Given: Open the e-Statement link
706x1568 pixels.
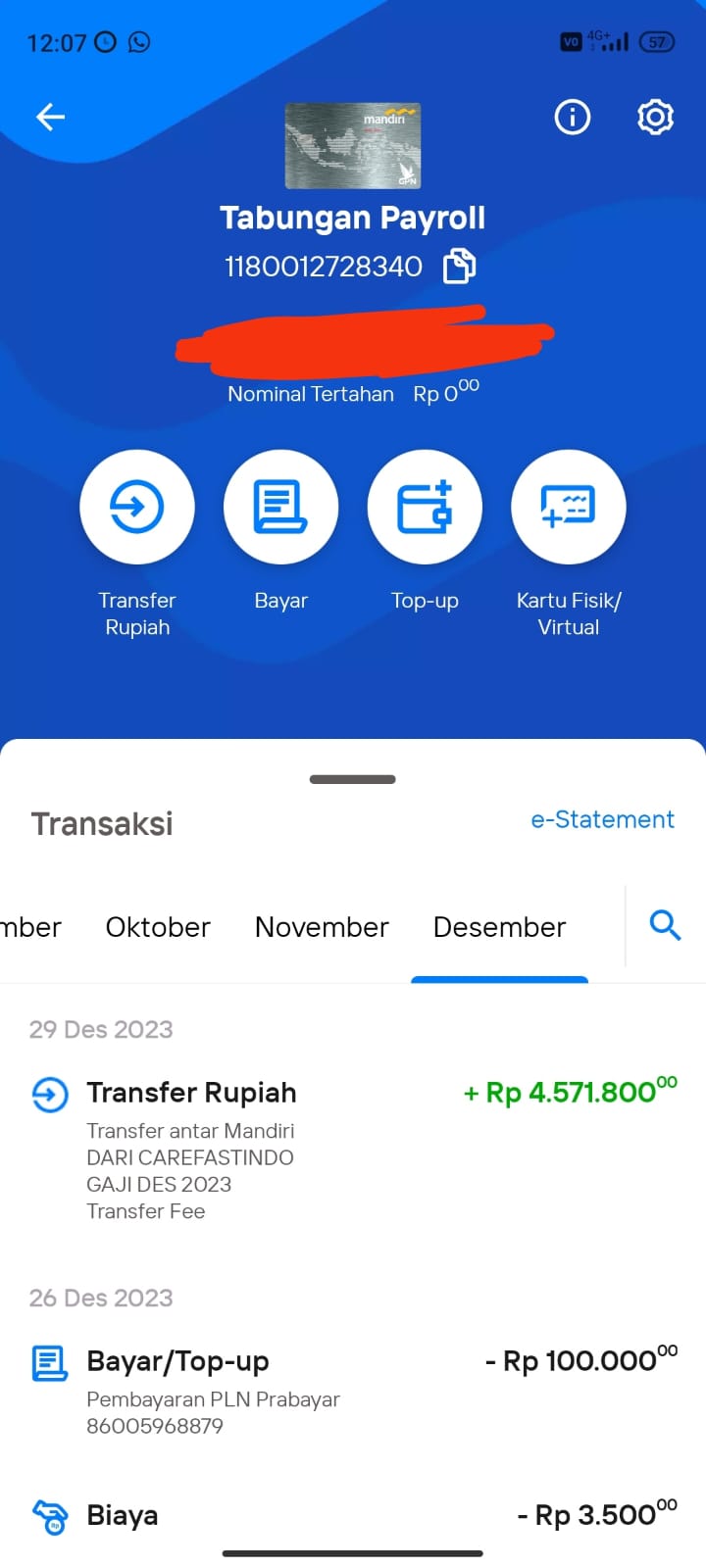Looking at the screenshot, I should 602,819.
